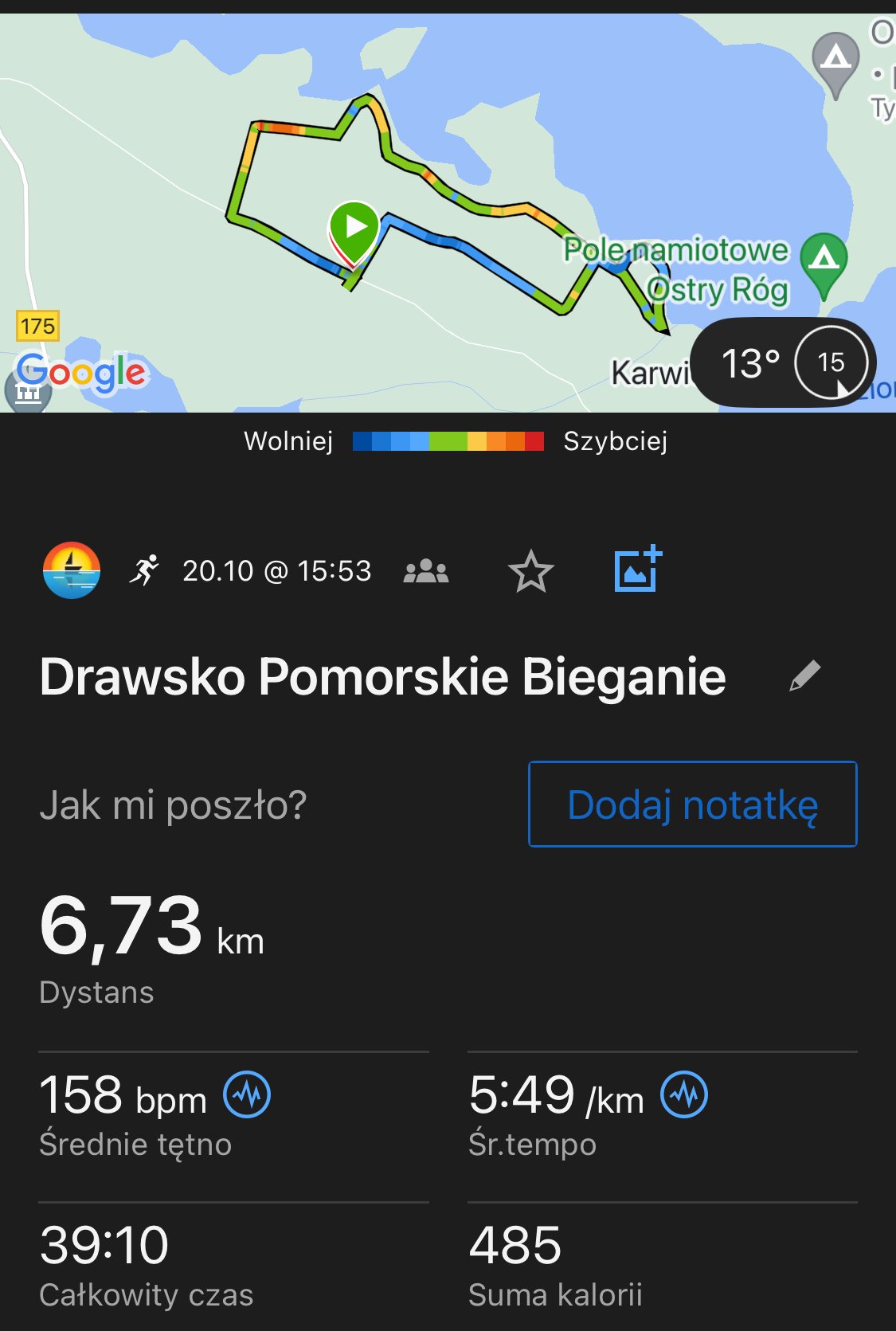Mark activity as favorite with star
This screenshot has height=1331, width=896.
pyautogui.click(x=530, y=571)
